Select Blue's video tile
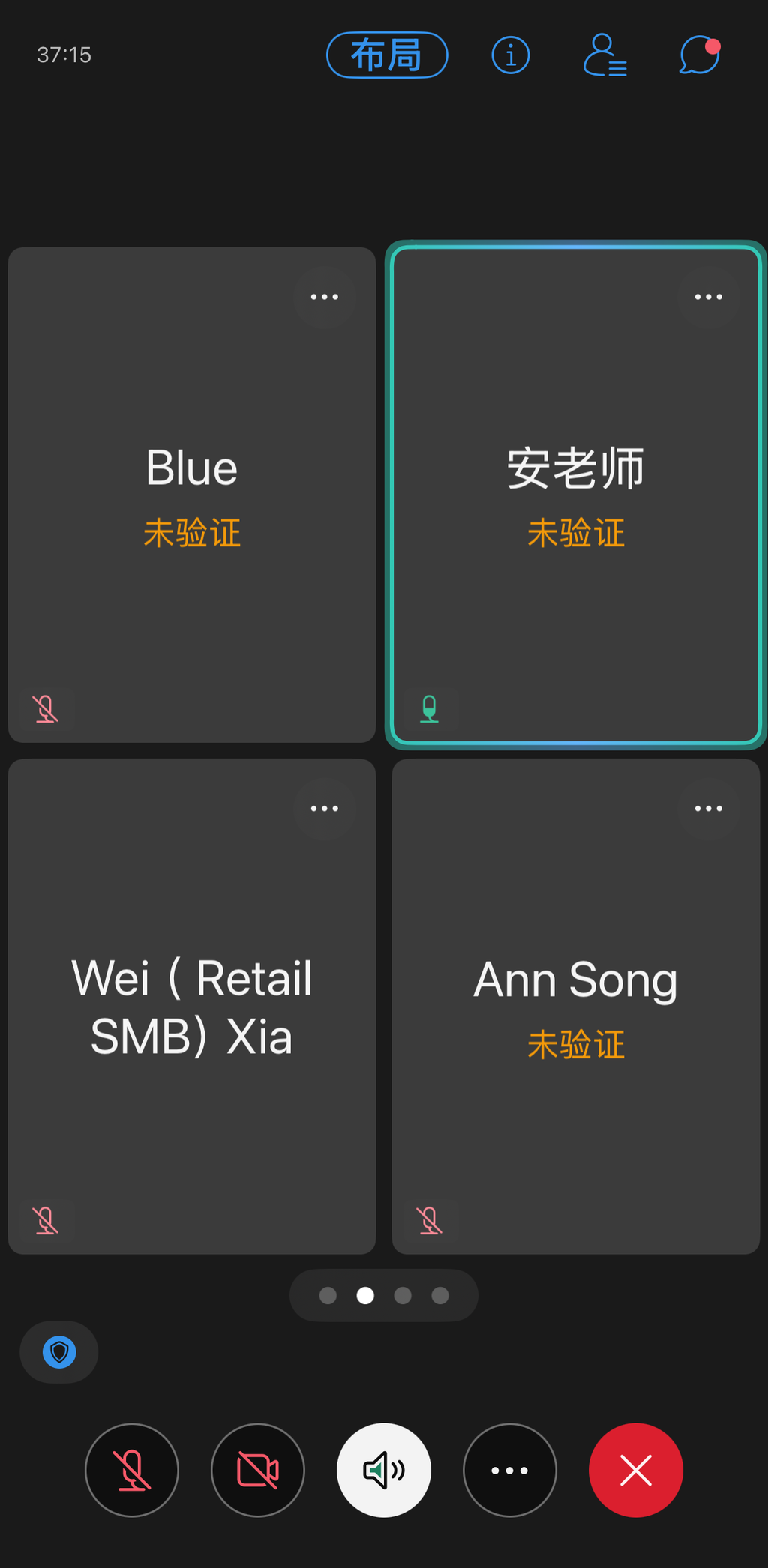Viewport: 768px width, 1568px height. click(x=192, y=495)
